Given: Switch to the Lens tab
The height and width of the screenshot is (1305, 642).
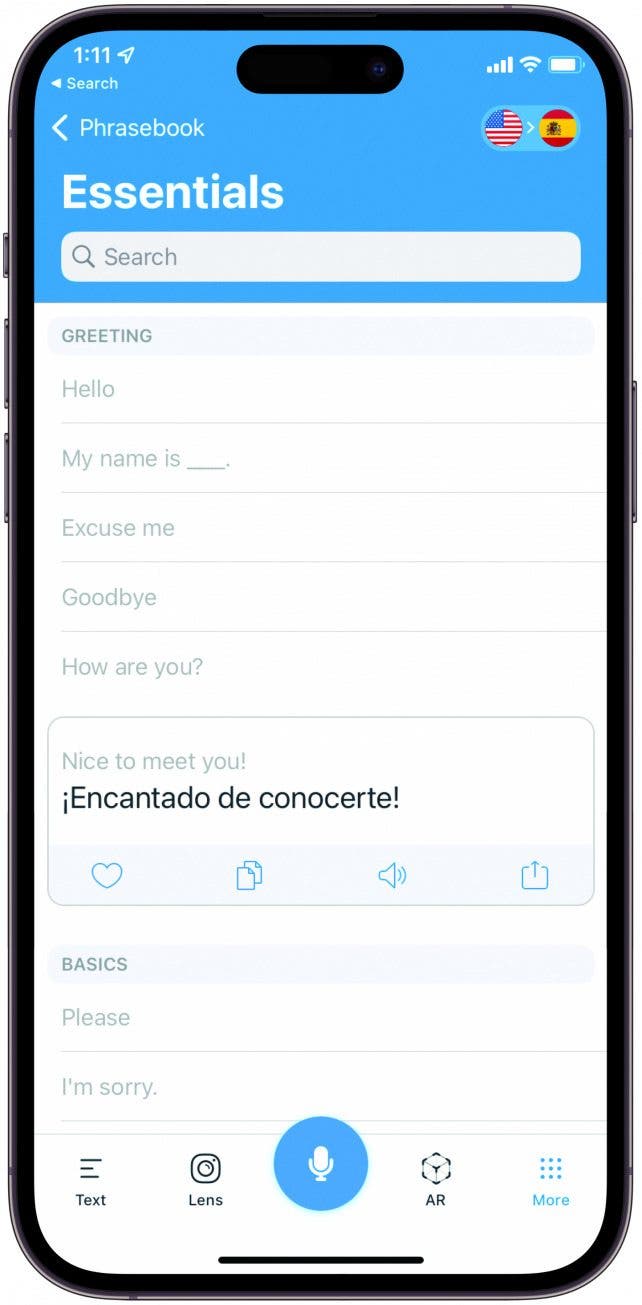Looking at the screenshot, I should [206, 1181].
